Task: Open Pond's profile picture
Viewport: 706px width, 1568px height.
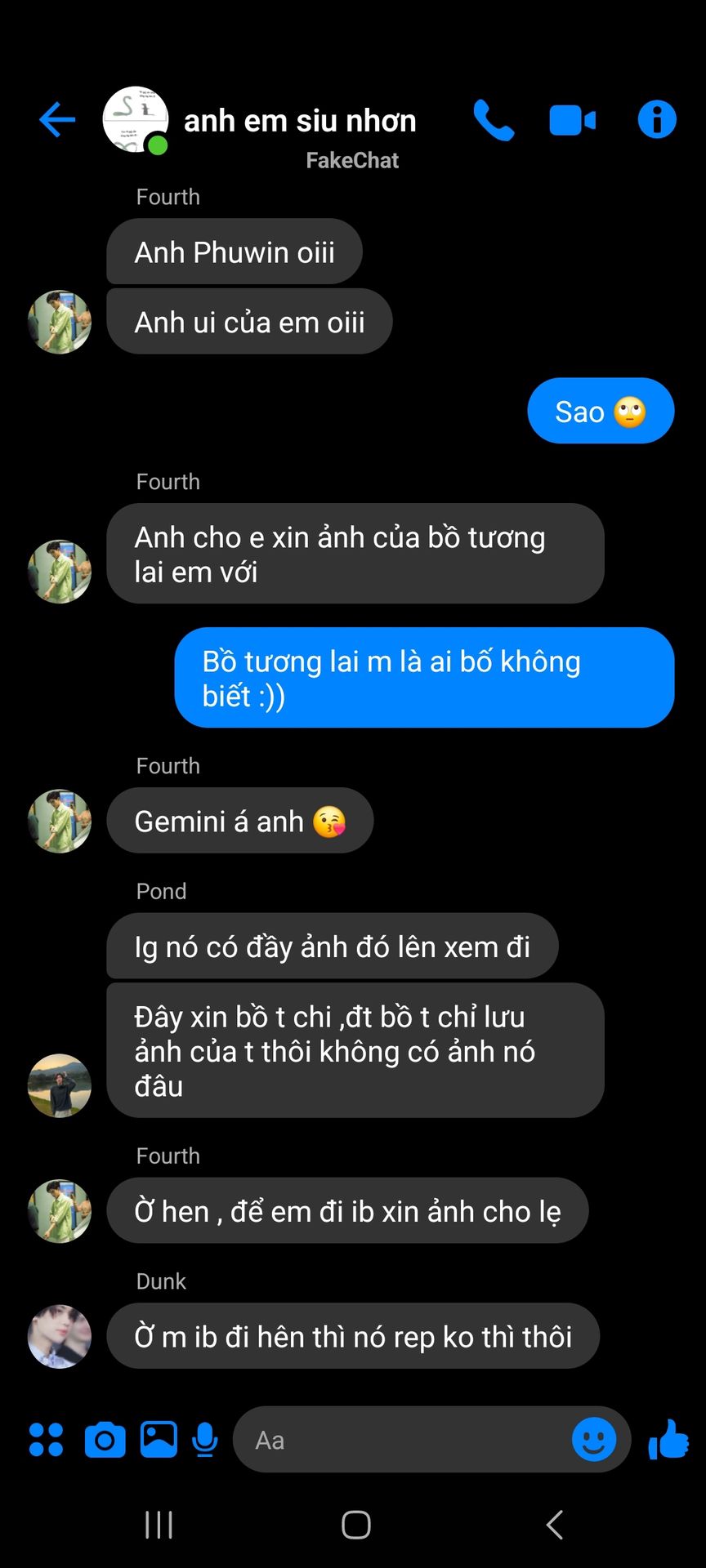Action: tap(60, 1085)
